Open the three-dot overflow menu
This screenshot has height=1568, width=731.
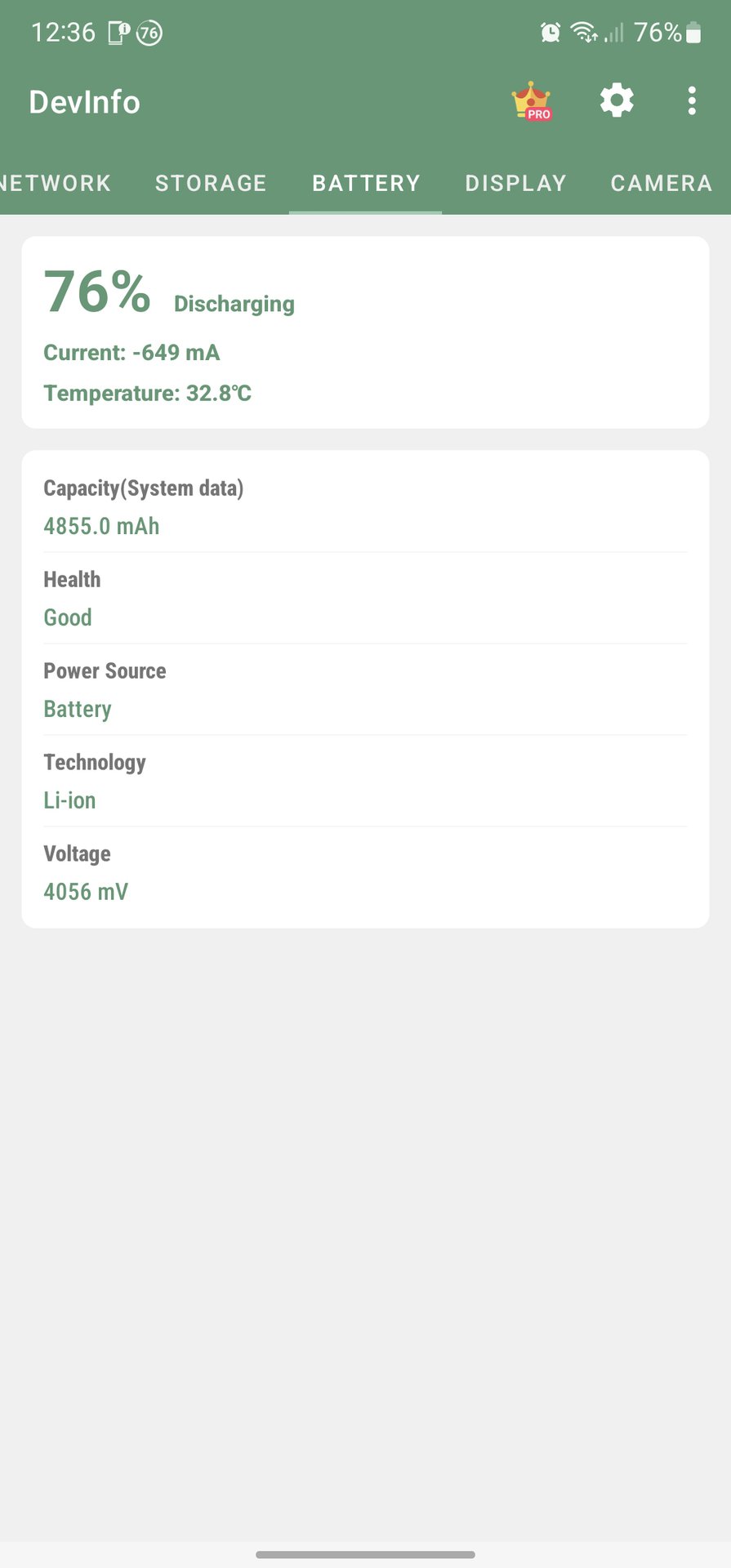pyautogui.click(x=692, y=101)
